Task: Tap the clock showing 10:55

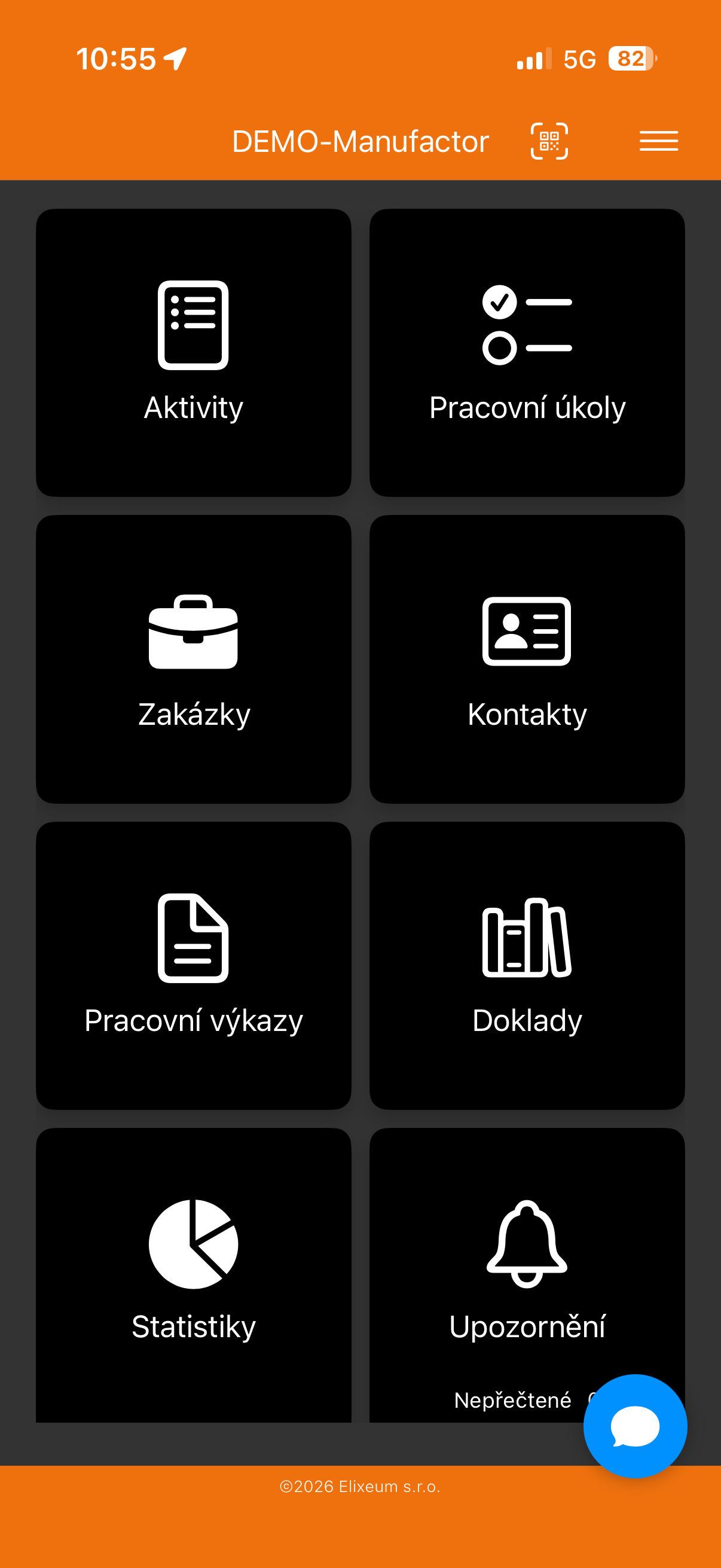Action: click(118, 58)
